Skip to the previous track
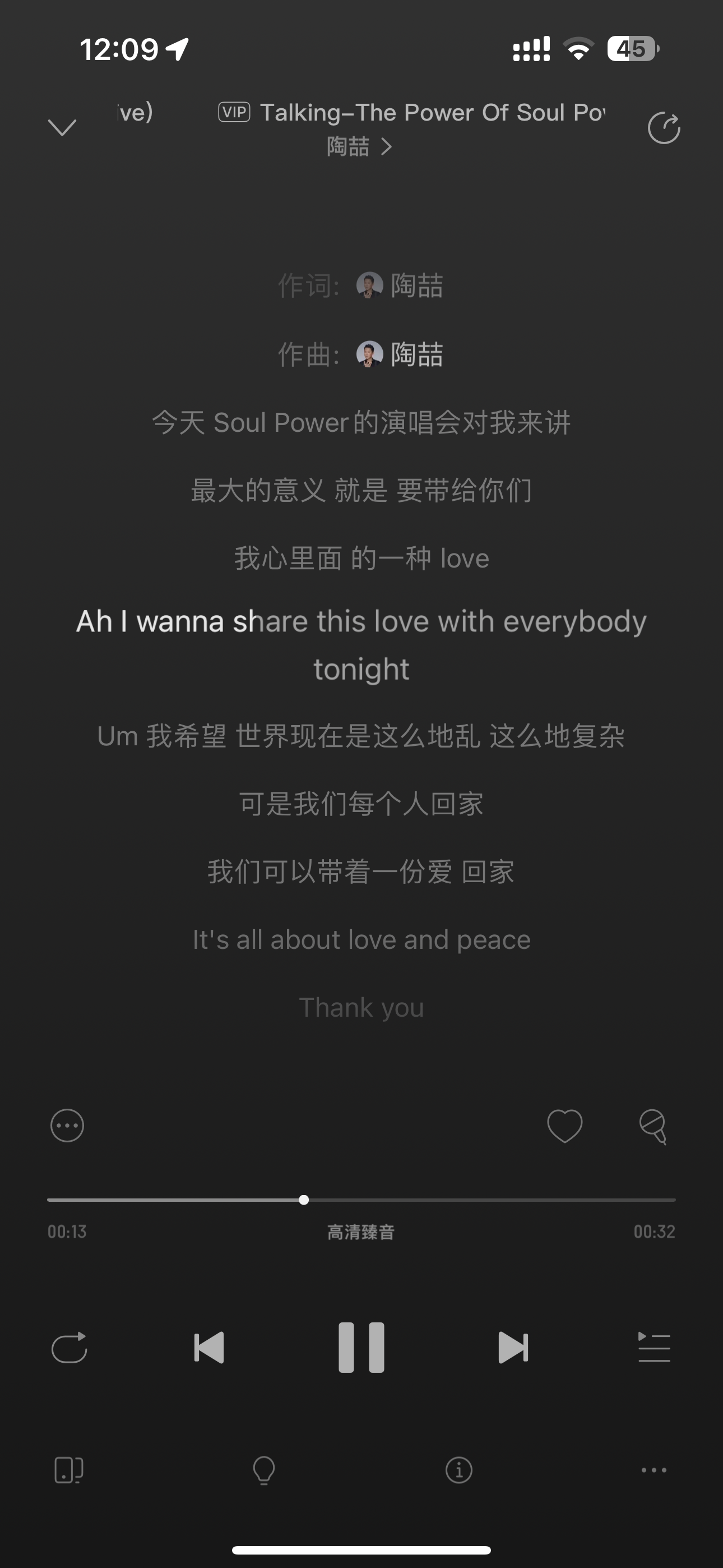 208,1348
